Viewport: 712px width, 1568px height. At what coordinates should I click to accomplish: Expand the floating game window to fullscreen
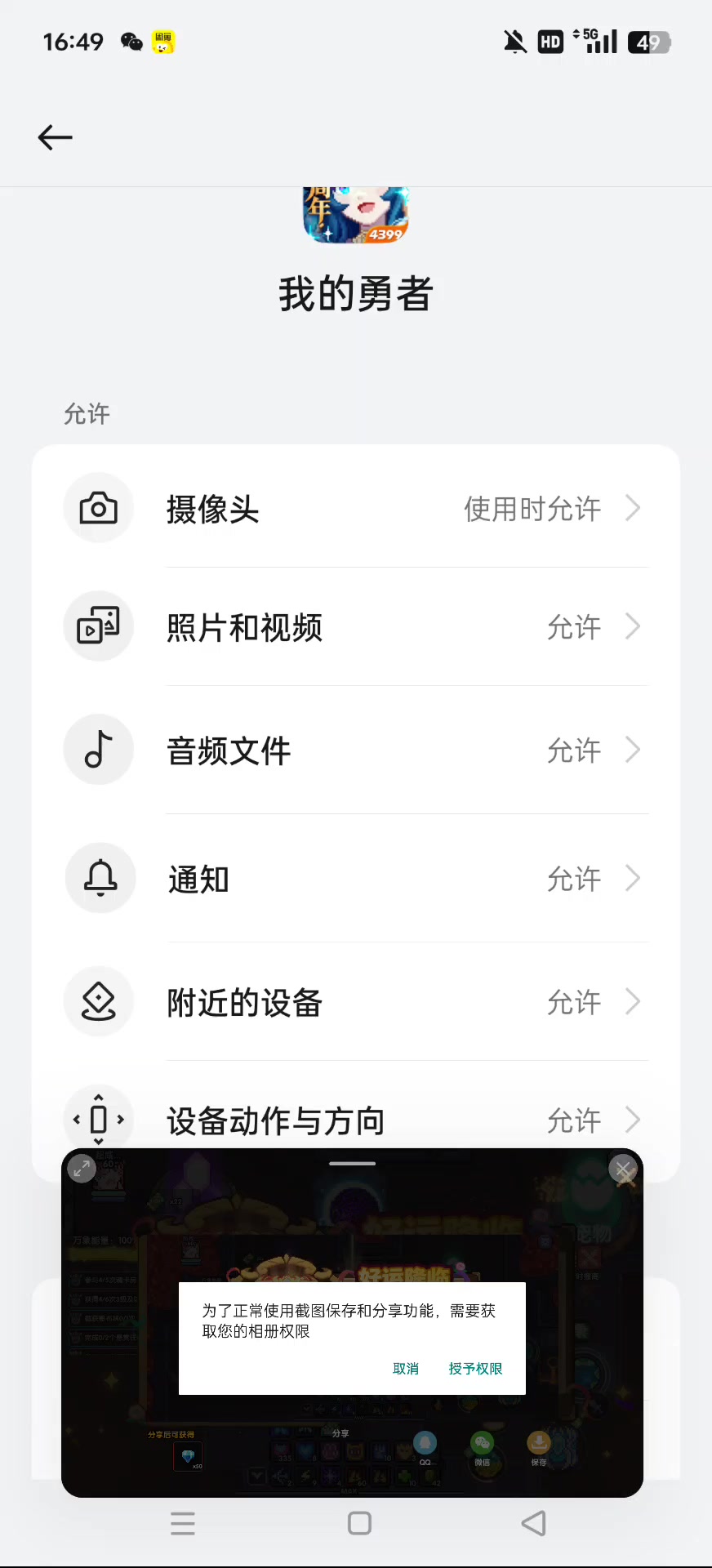82,1169
